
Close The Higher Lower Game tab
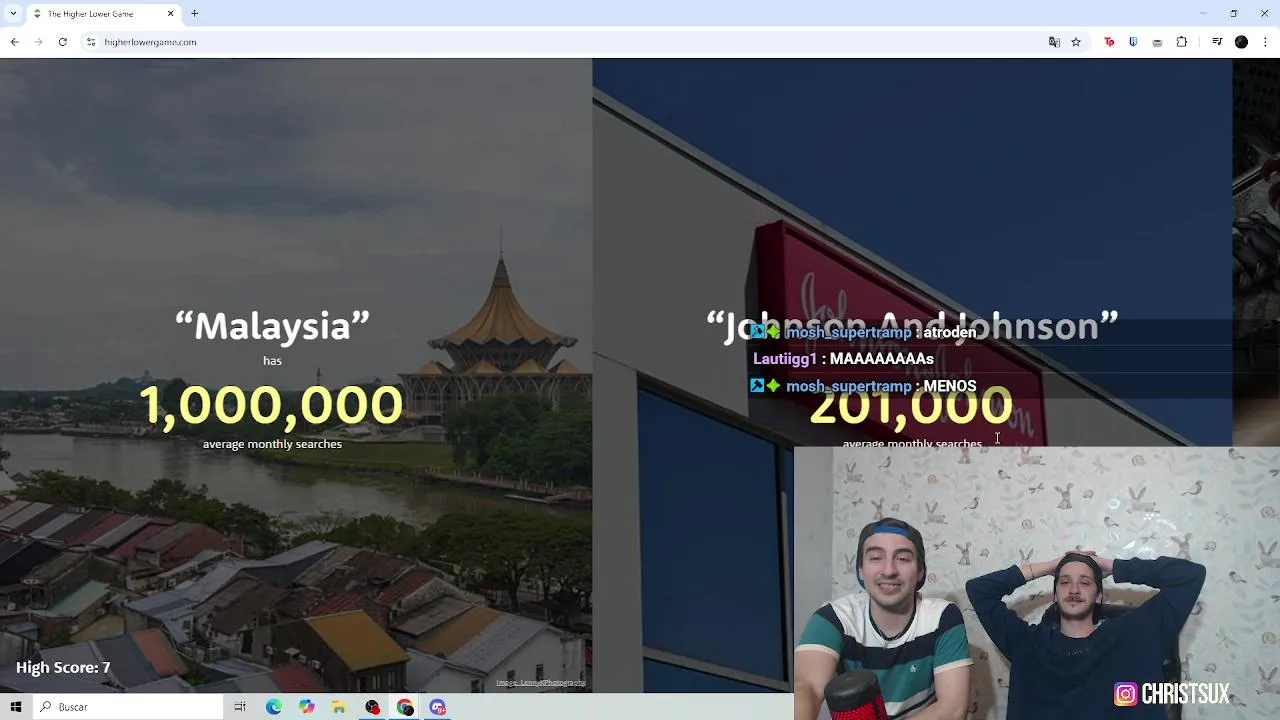[170, 14]
